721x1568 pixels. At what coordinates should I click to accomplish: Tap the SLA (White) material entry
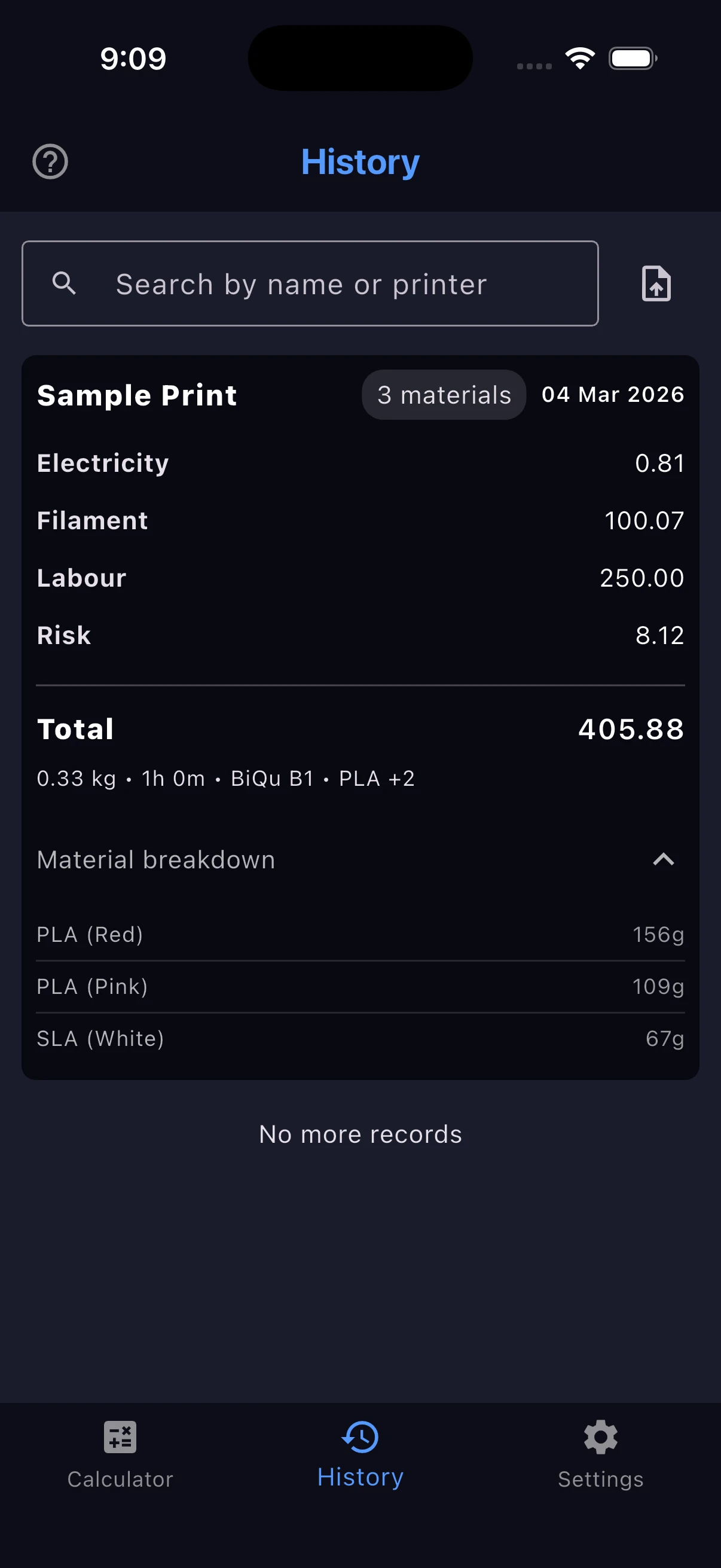pos(361,1038)
